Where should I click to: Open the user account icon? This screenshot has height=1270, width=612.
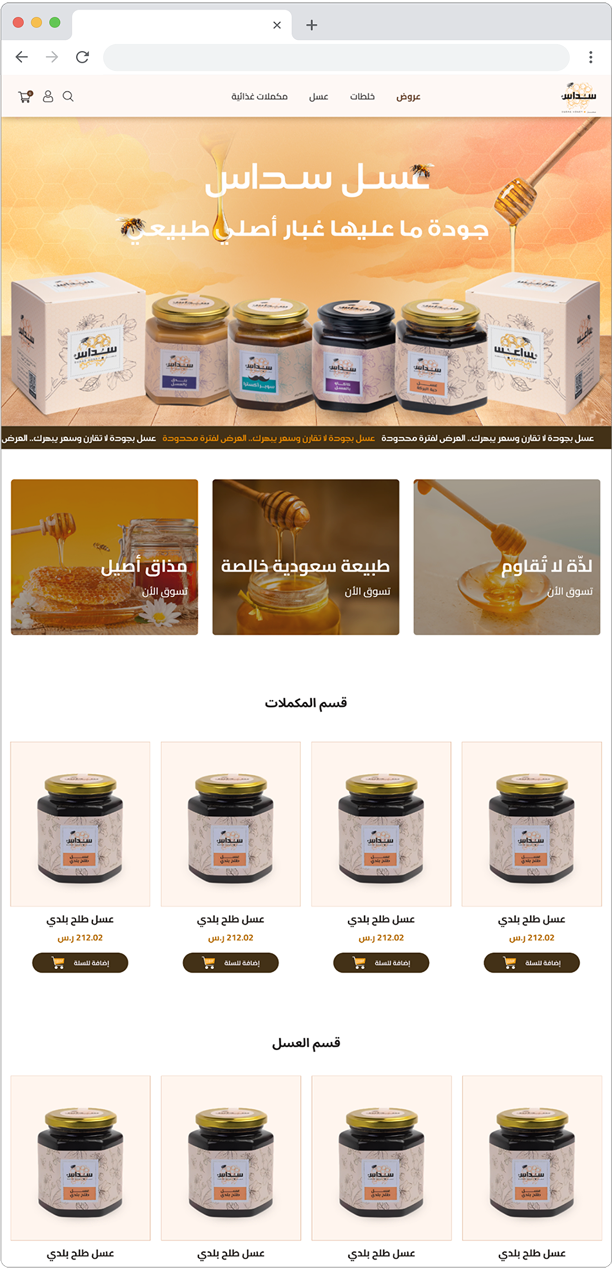(x=48, y=97)
